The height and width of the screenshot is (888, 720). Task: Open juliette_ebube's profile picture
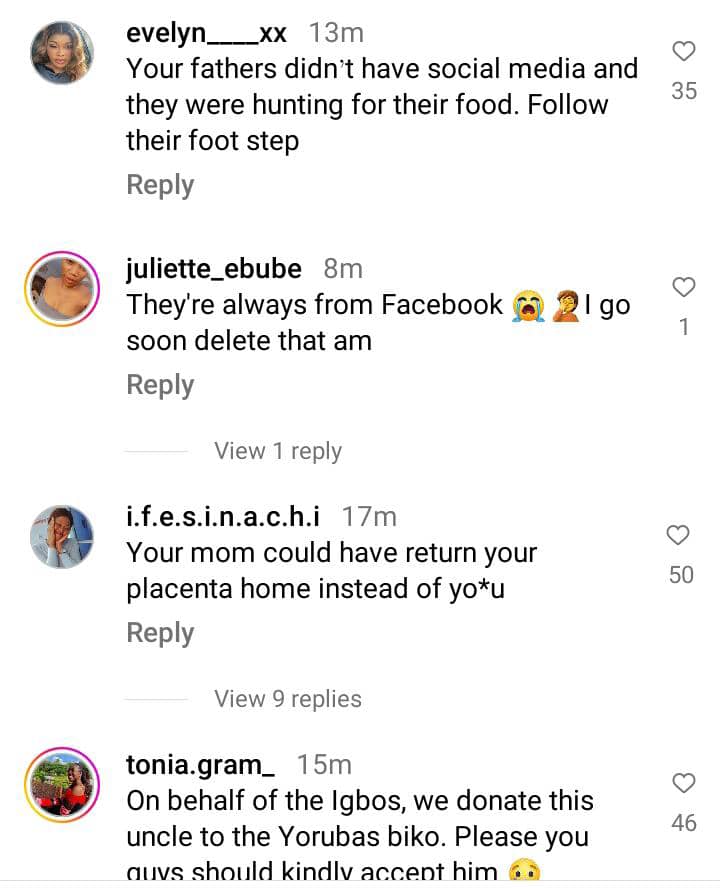click(x=62, y=290)
